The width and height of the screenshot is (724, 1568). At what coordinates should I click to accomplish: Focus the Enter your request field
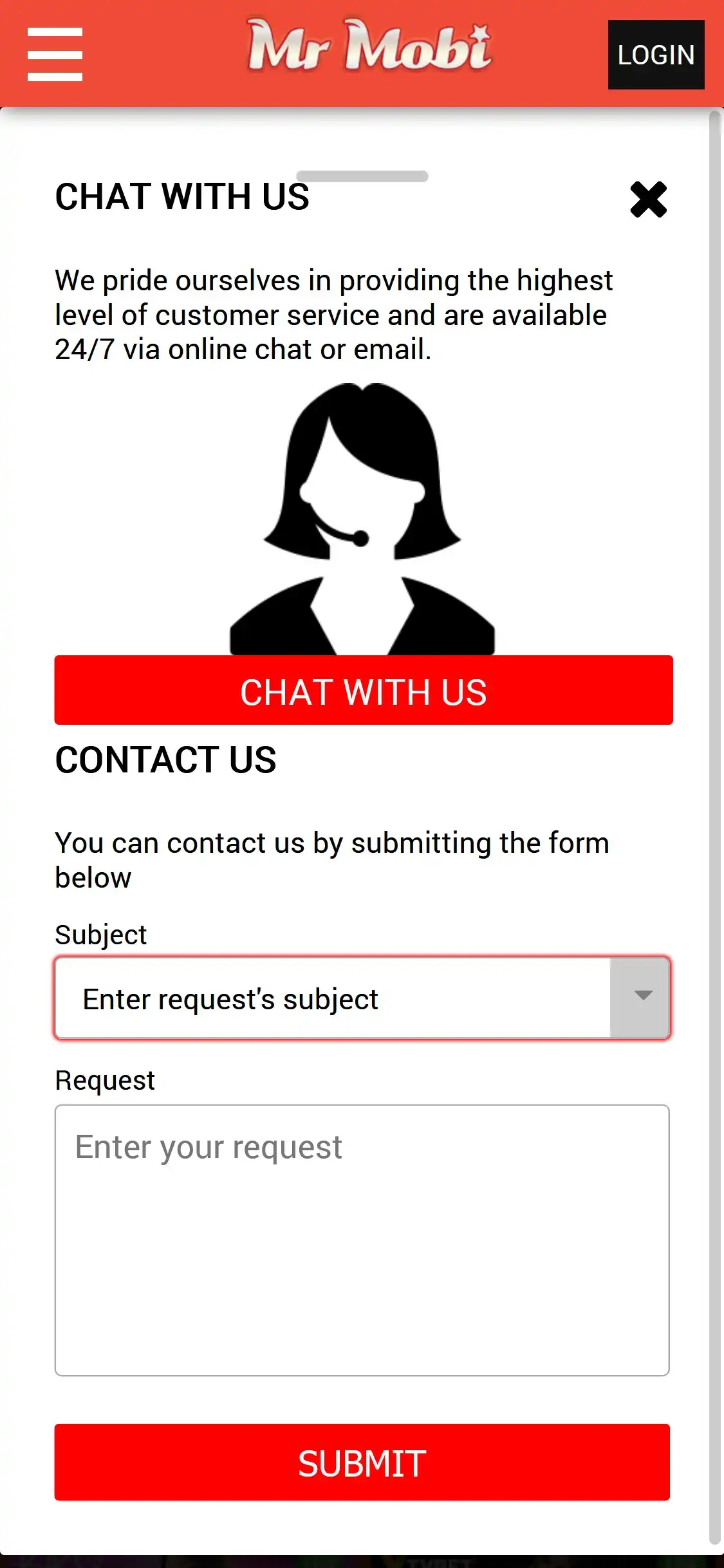(362, 1240)
